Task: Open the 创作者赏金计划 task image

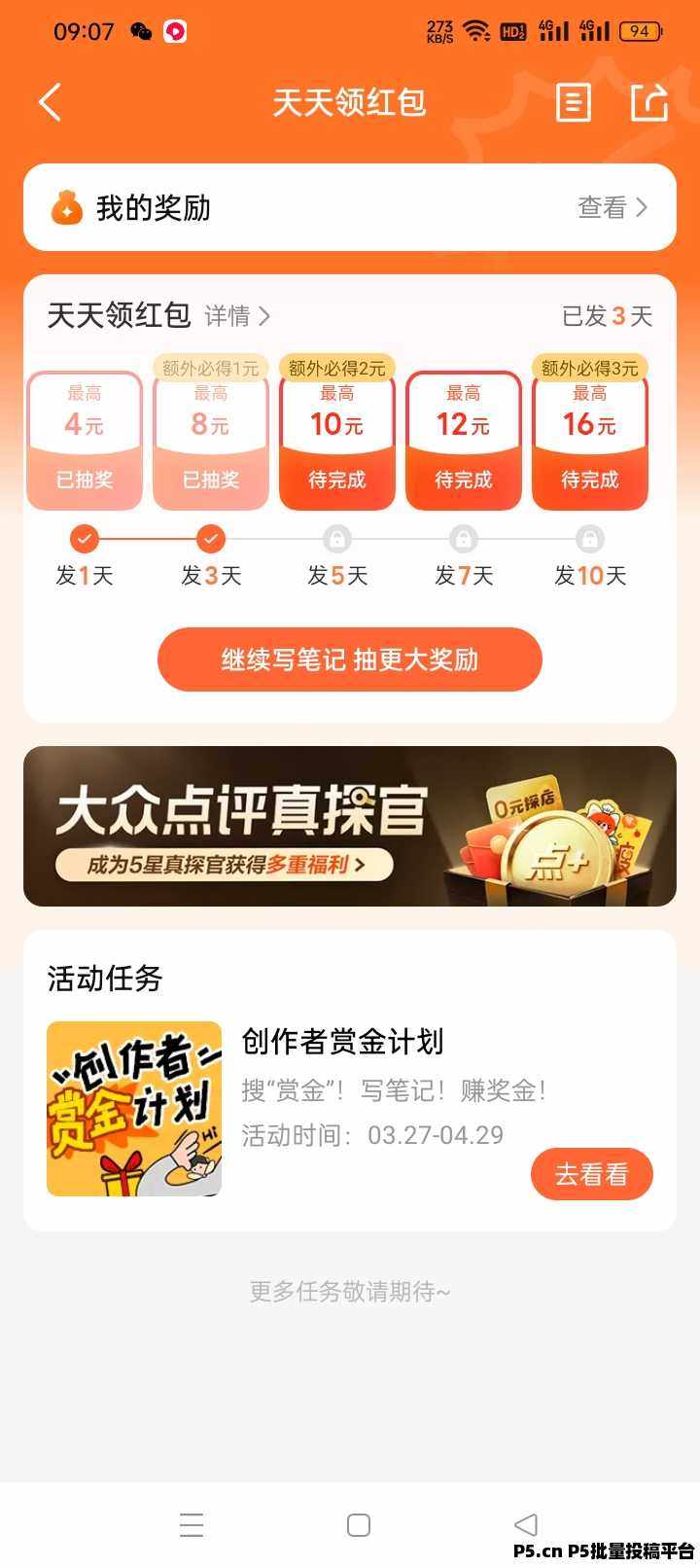Action: 134,1109
